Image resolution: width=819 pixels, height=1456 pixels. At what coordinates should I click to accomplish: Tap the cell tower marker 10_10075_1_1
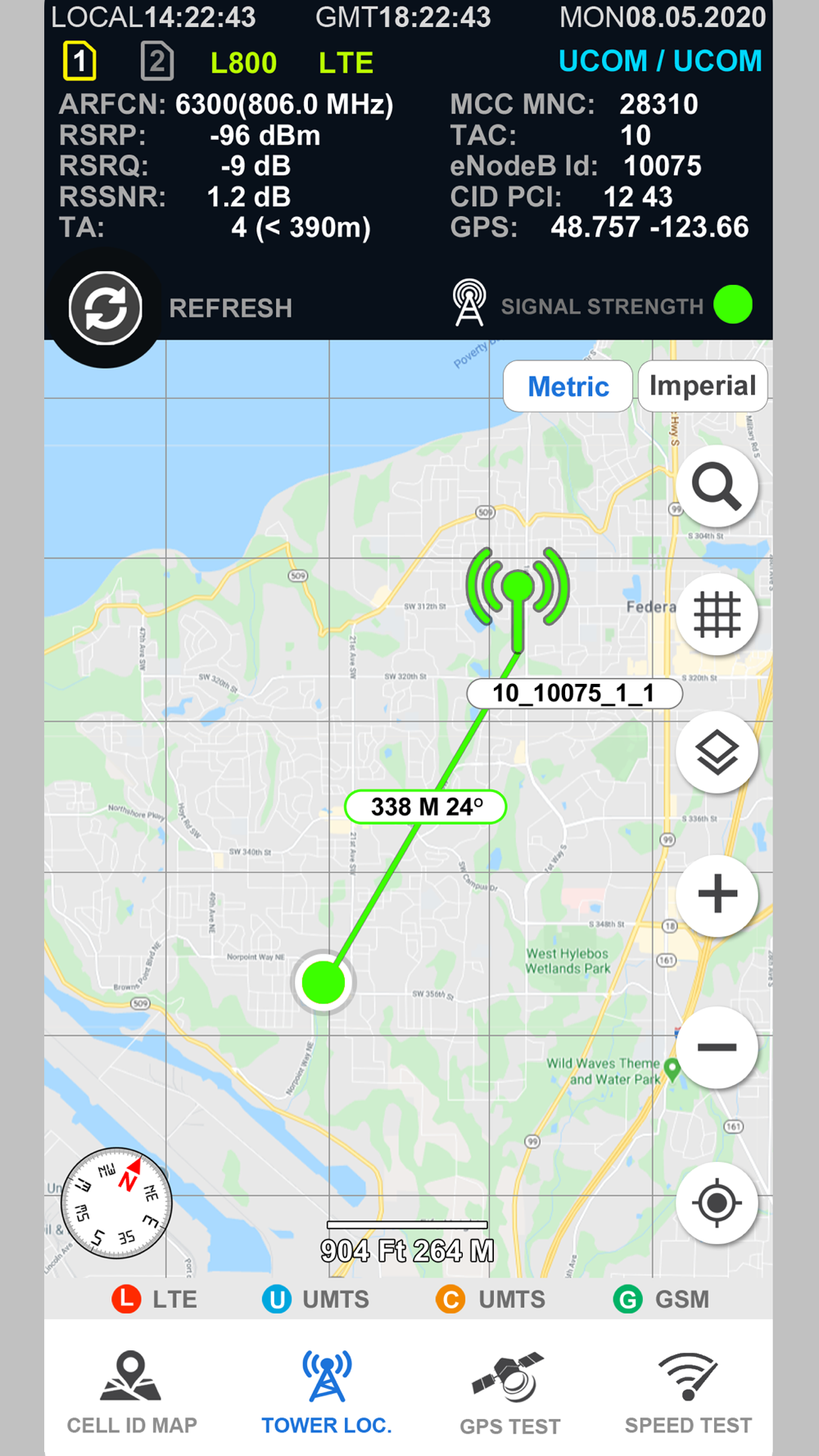pyautogui.click(x=518, y=598)
